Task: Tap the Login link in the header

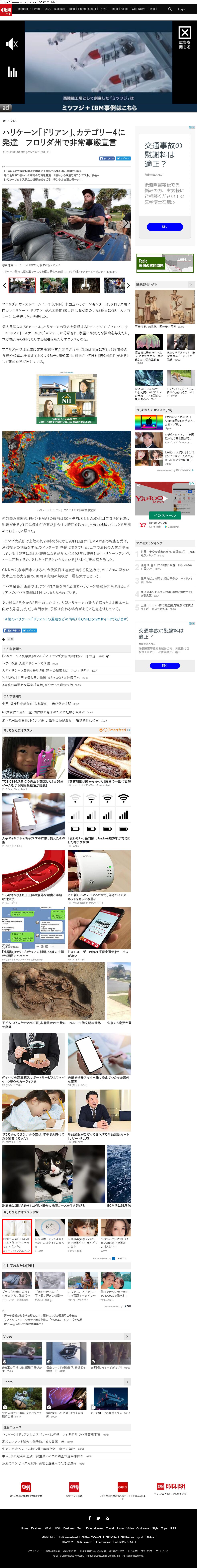Action: click(x=181, y=9)
